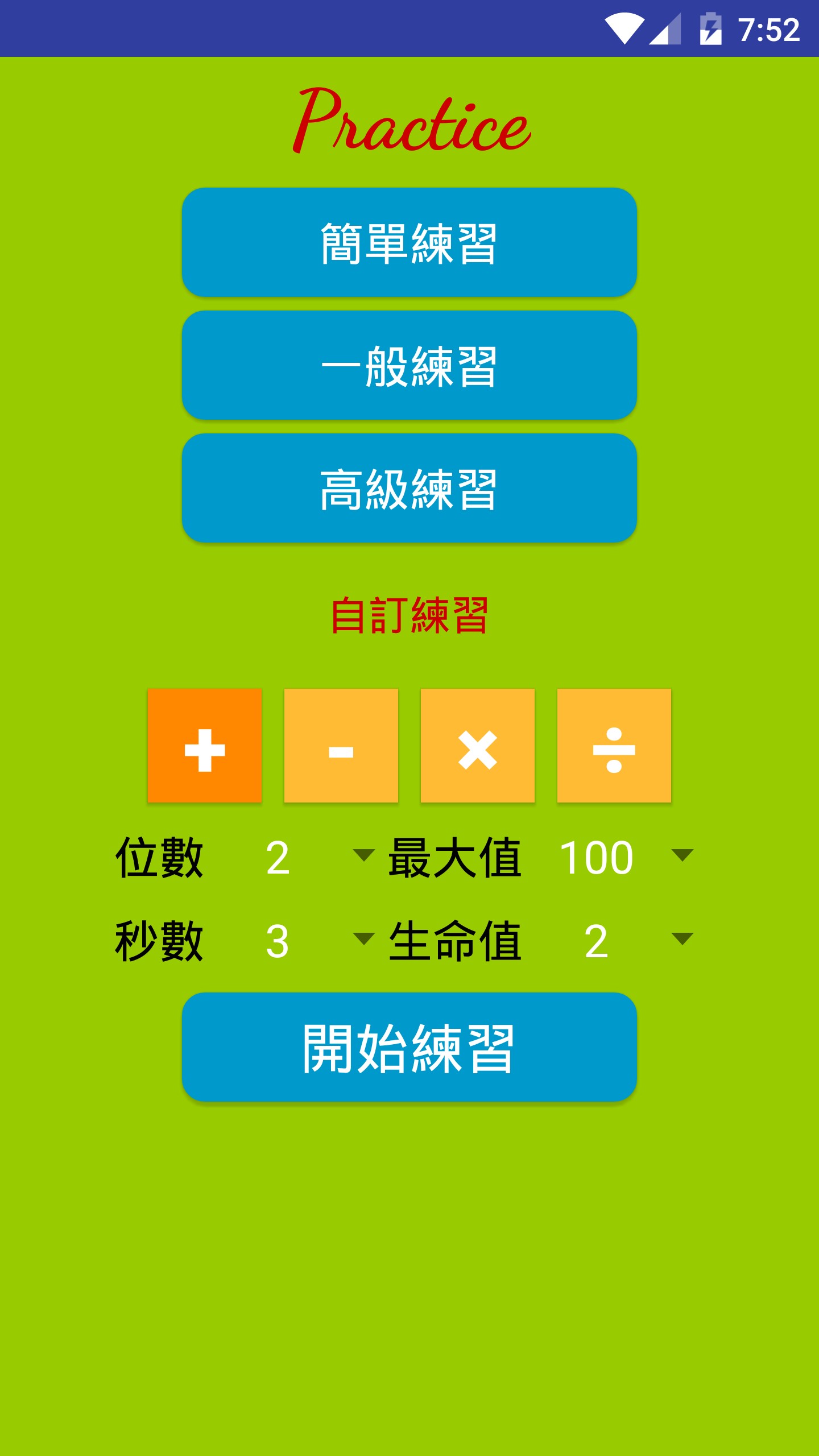
Task: Toggle the multiplication operator tile
Action: pyautogui.click(x=478, y=746)
